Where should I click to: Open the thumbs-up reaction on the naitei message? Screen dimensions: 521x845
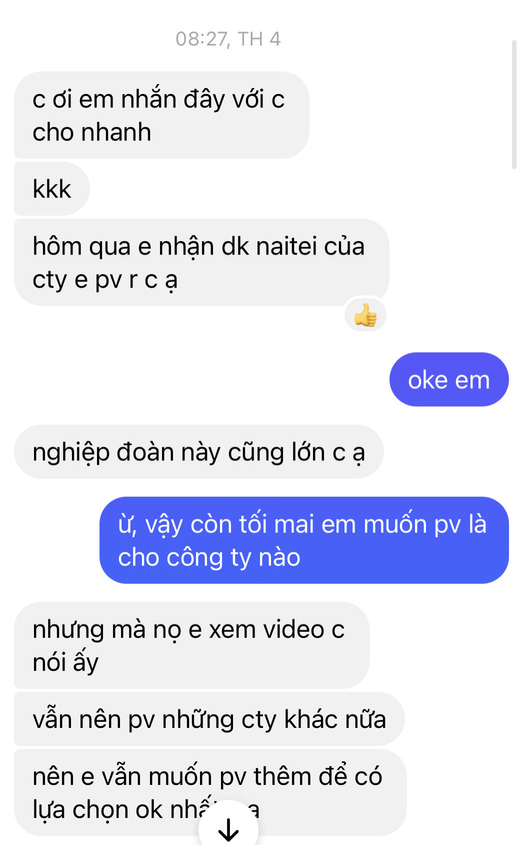[x=365, y=314]
